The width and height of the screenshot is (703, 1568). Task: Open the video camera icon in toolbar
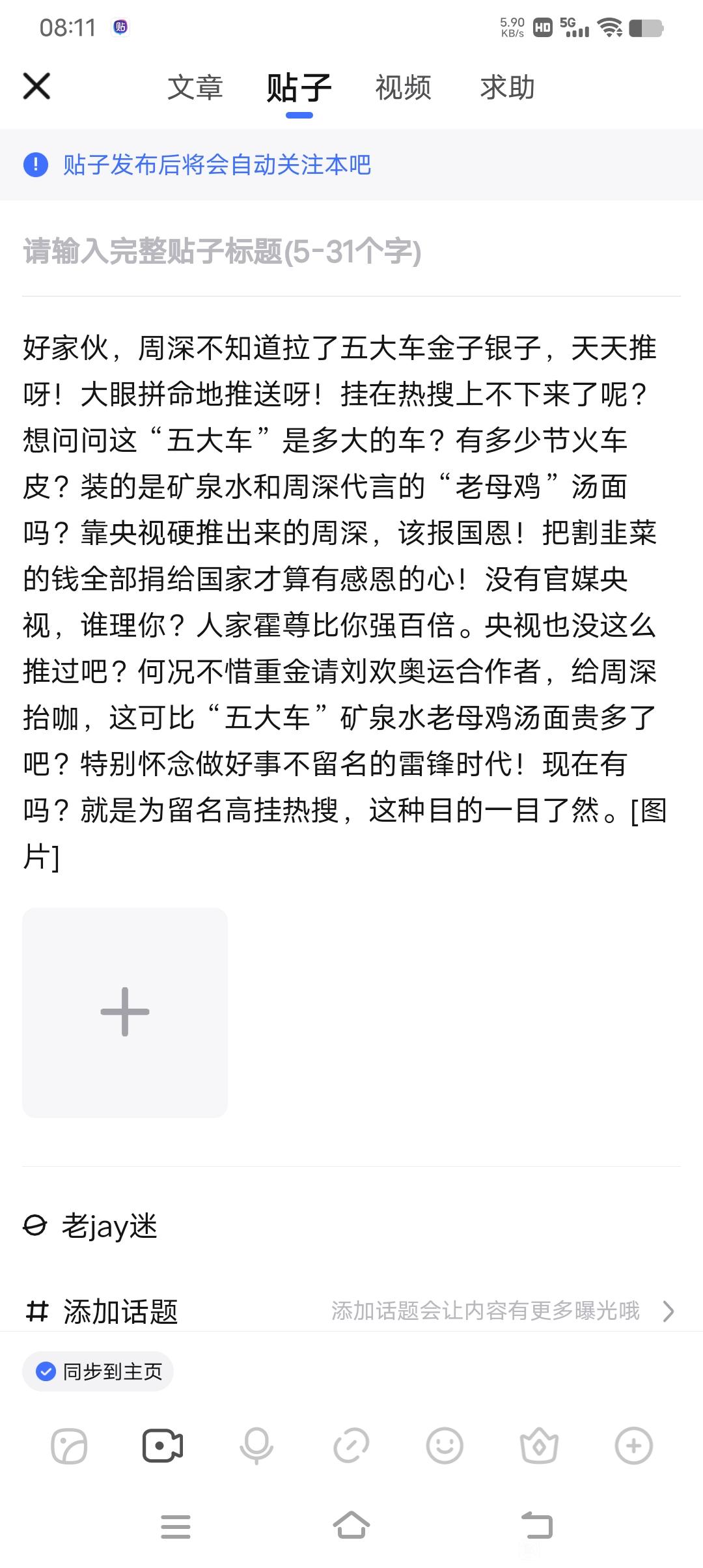pyautogui.click(x=162, y=1446)
